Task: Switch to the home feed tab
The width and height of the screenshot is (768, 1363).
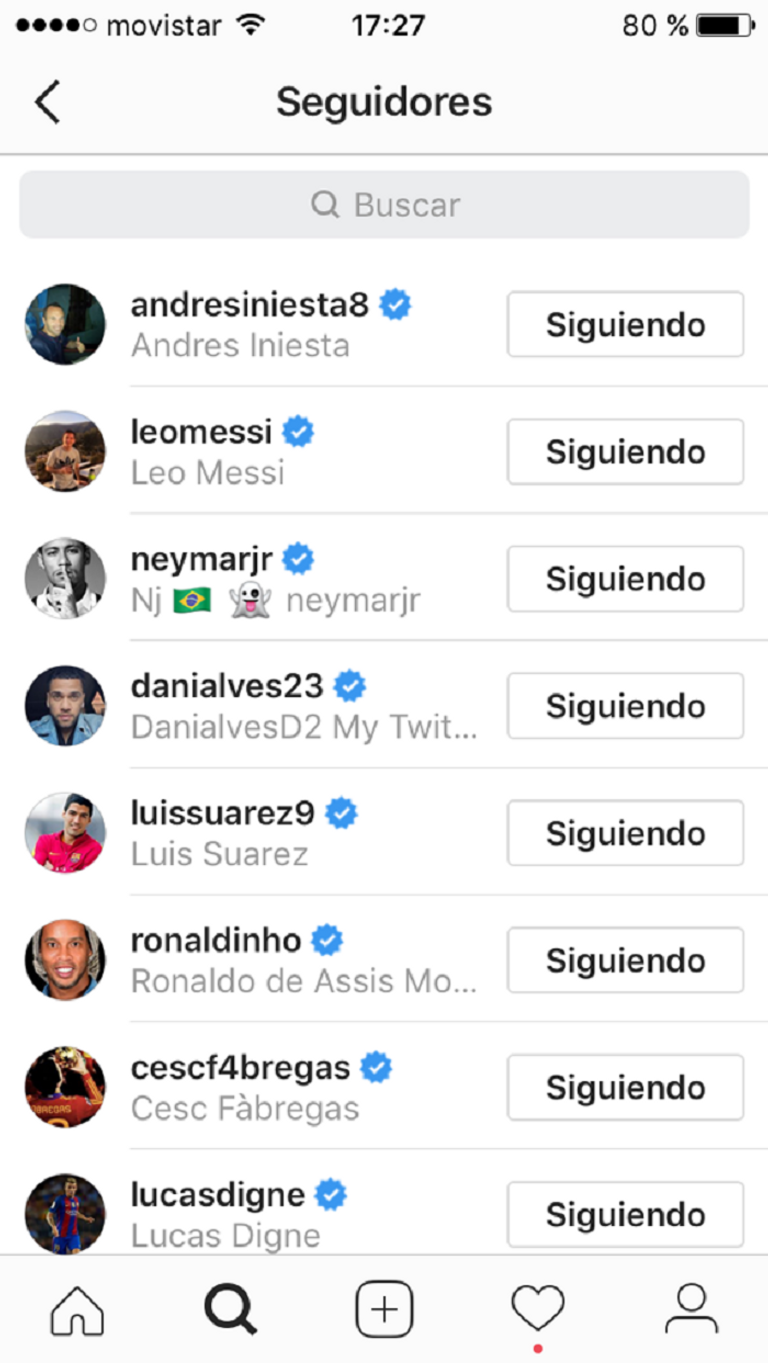Action: 77,1309
